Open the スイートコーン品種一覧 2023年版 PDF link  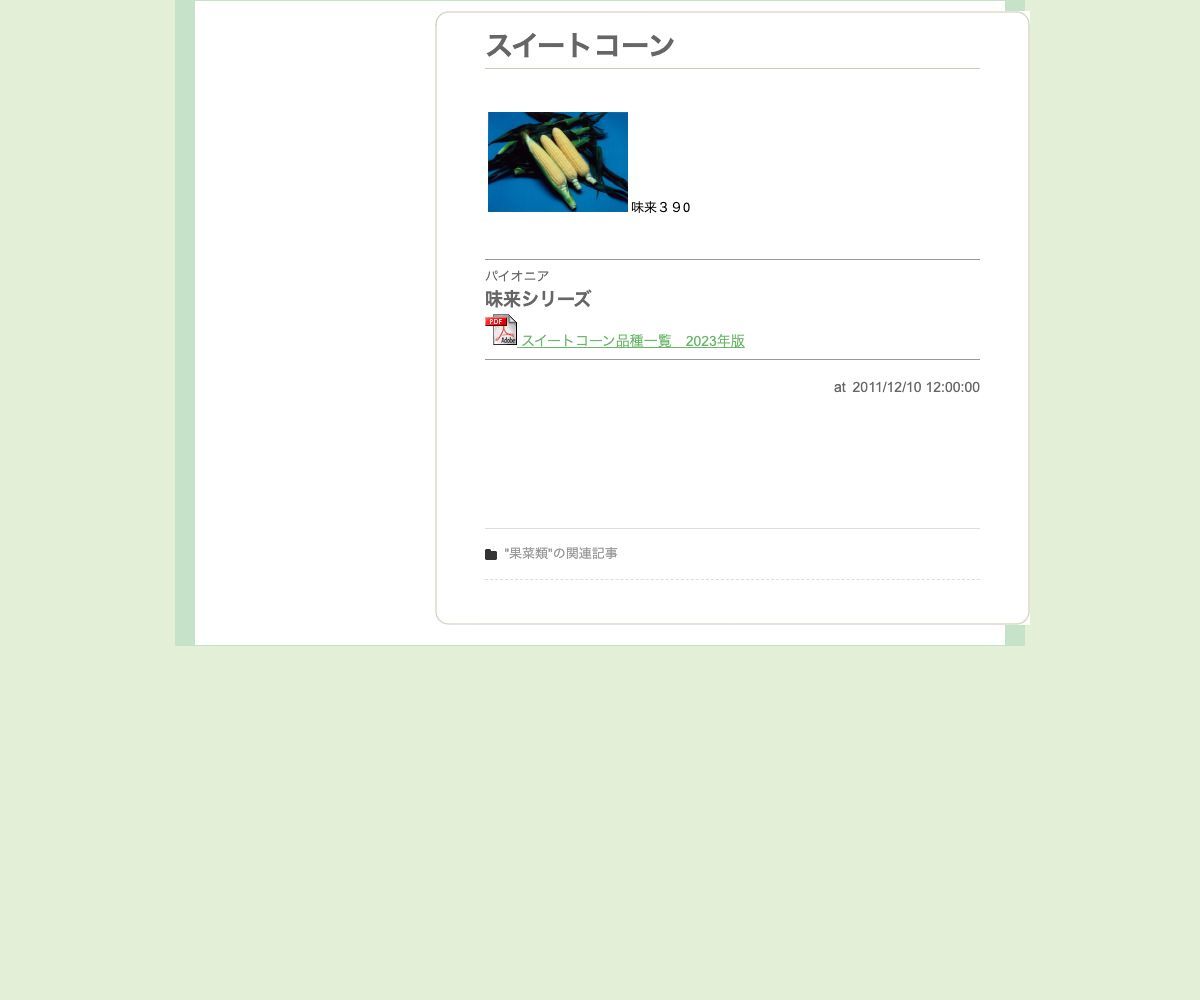point(632,341)
